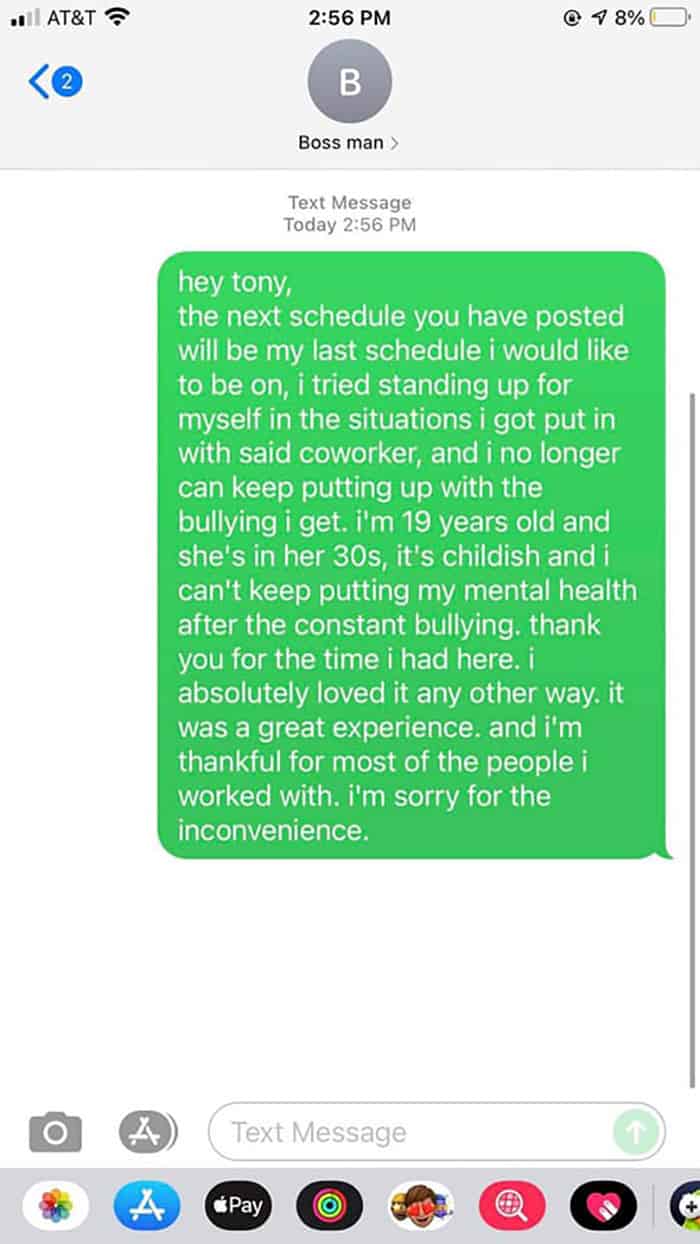Open the Memoji stickers app
Viewport: 700px width, 1244px height.
click(421, 1206)
